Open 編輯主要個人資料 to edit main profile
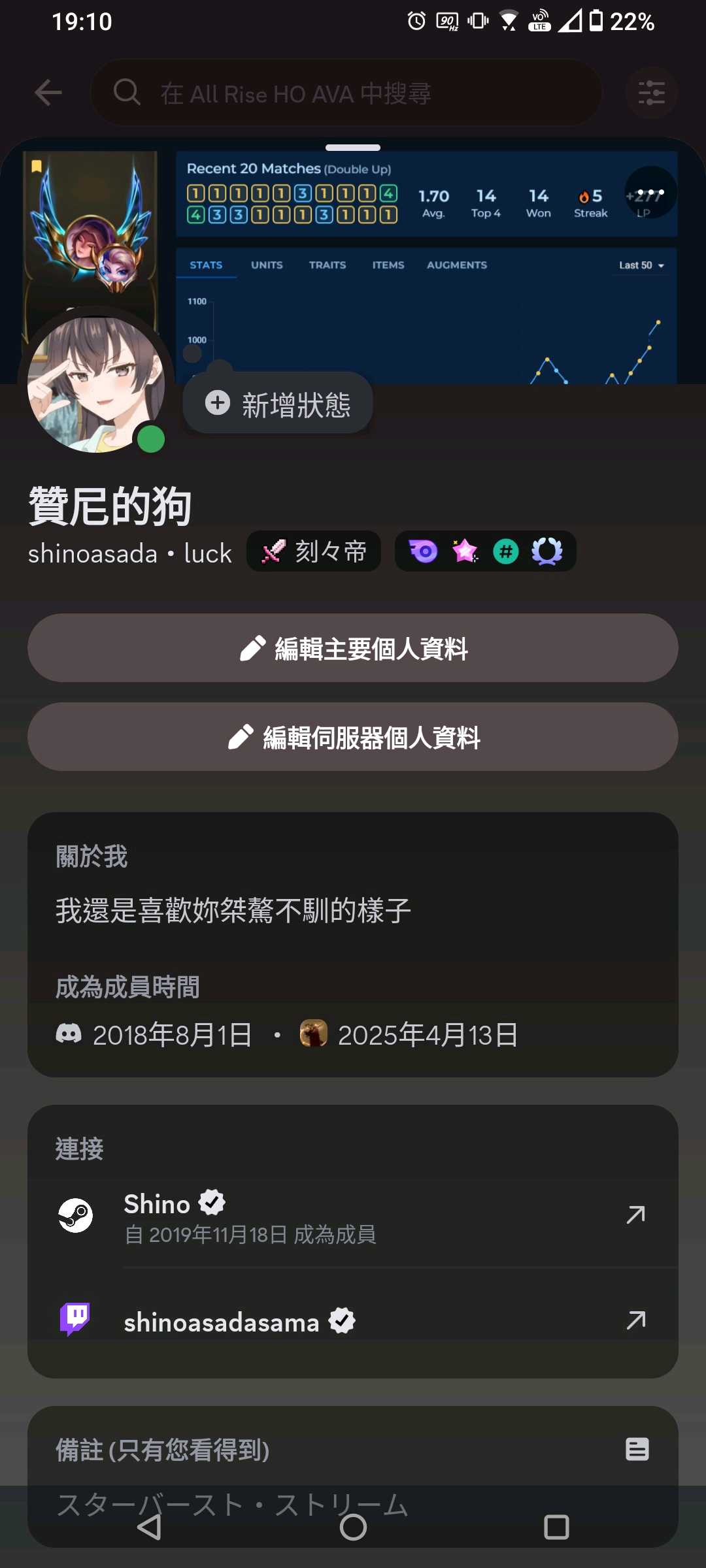The height and width of the screenshot is (1568, 706). coord(353,648)
